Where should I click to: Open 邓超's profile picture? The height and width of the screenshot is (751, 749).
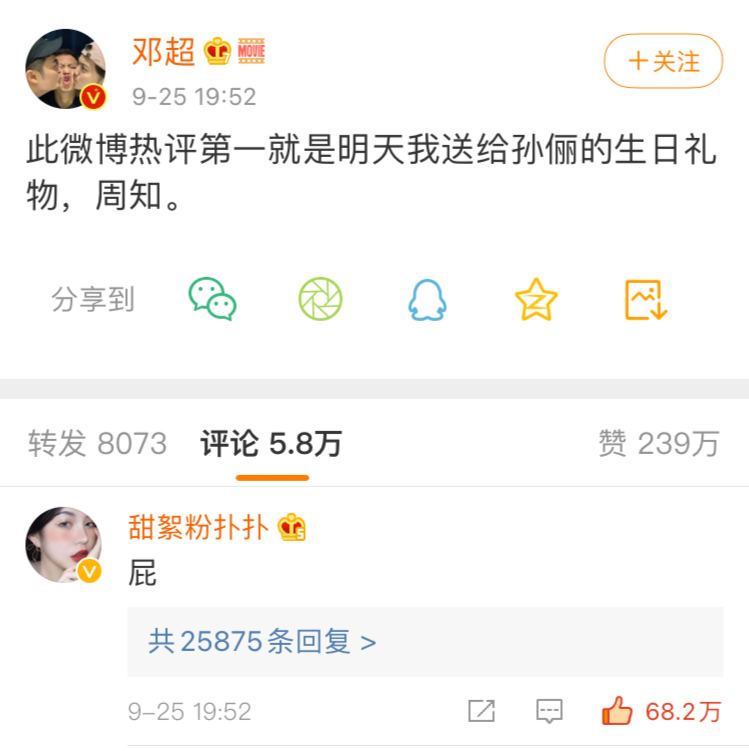[65, 68]
